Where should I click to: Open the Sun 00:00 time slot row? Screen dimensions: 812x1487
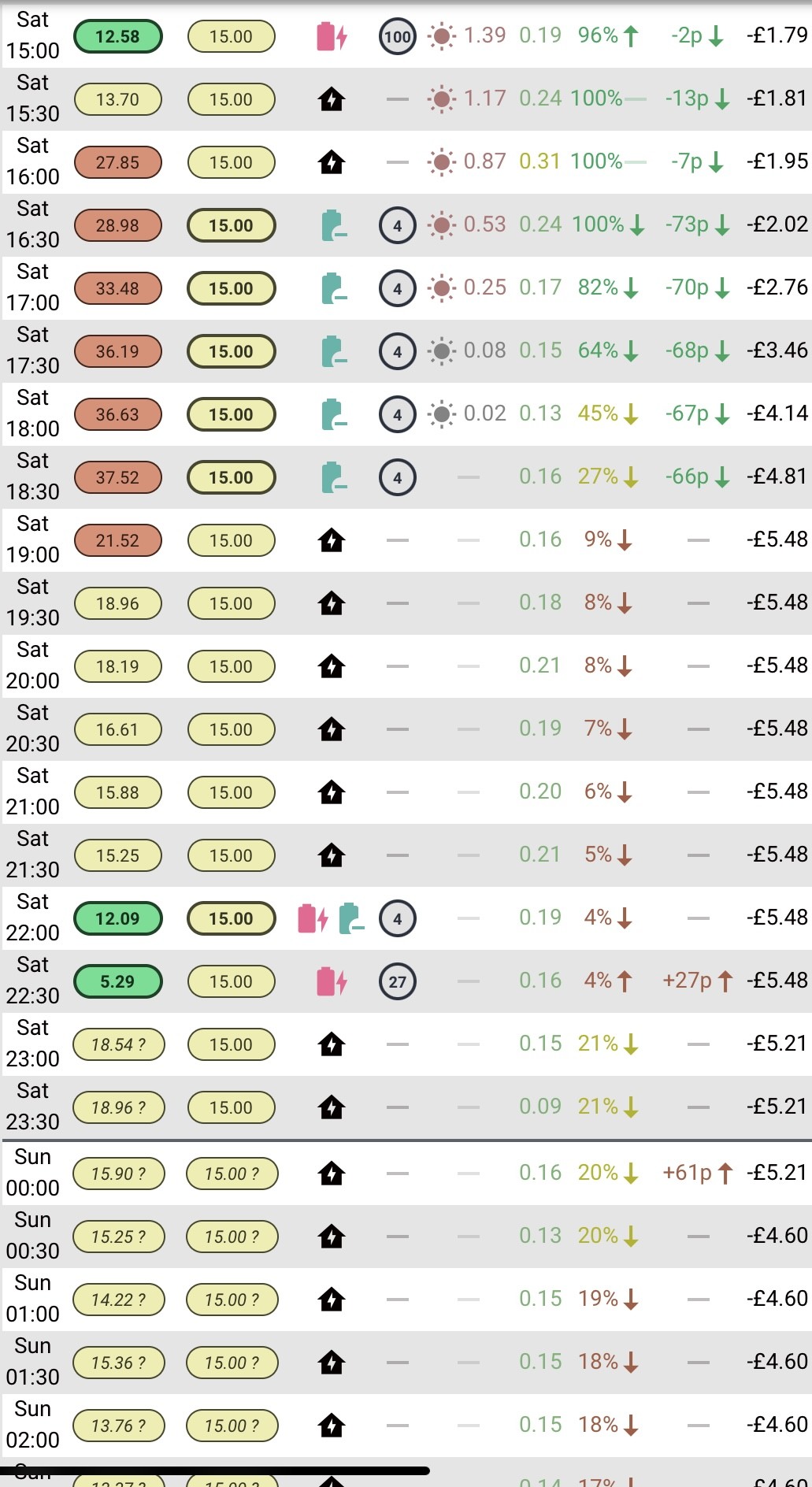pos(406,1173)
